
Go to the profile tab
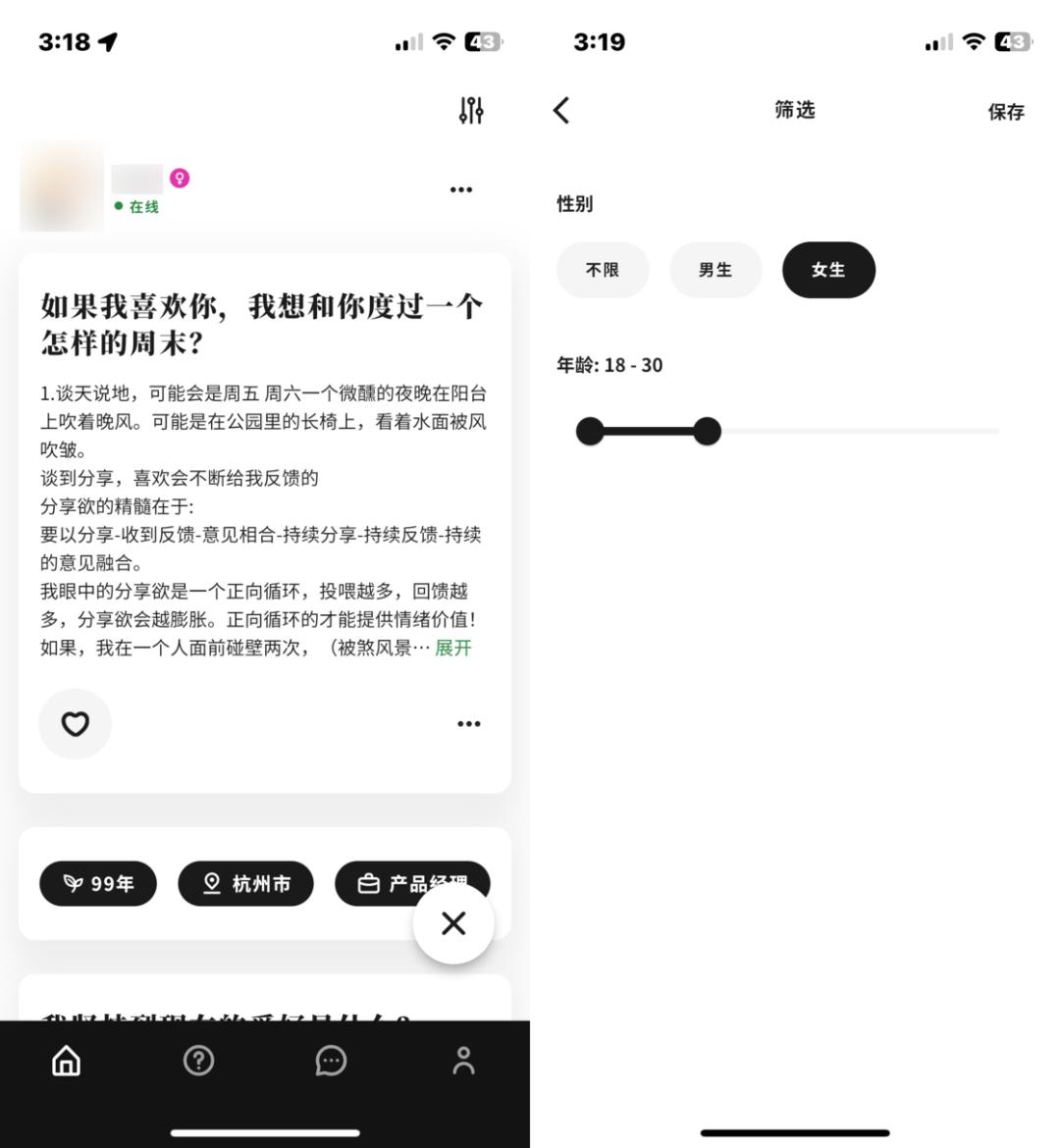tap(463, 1061)
